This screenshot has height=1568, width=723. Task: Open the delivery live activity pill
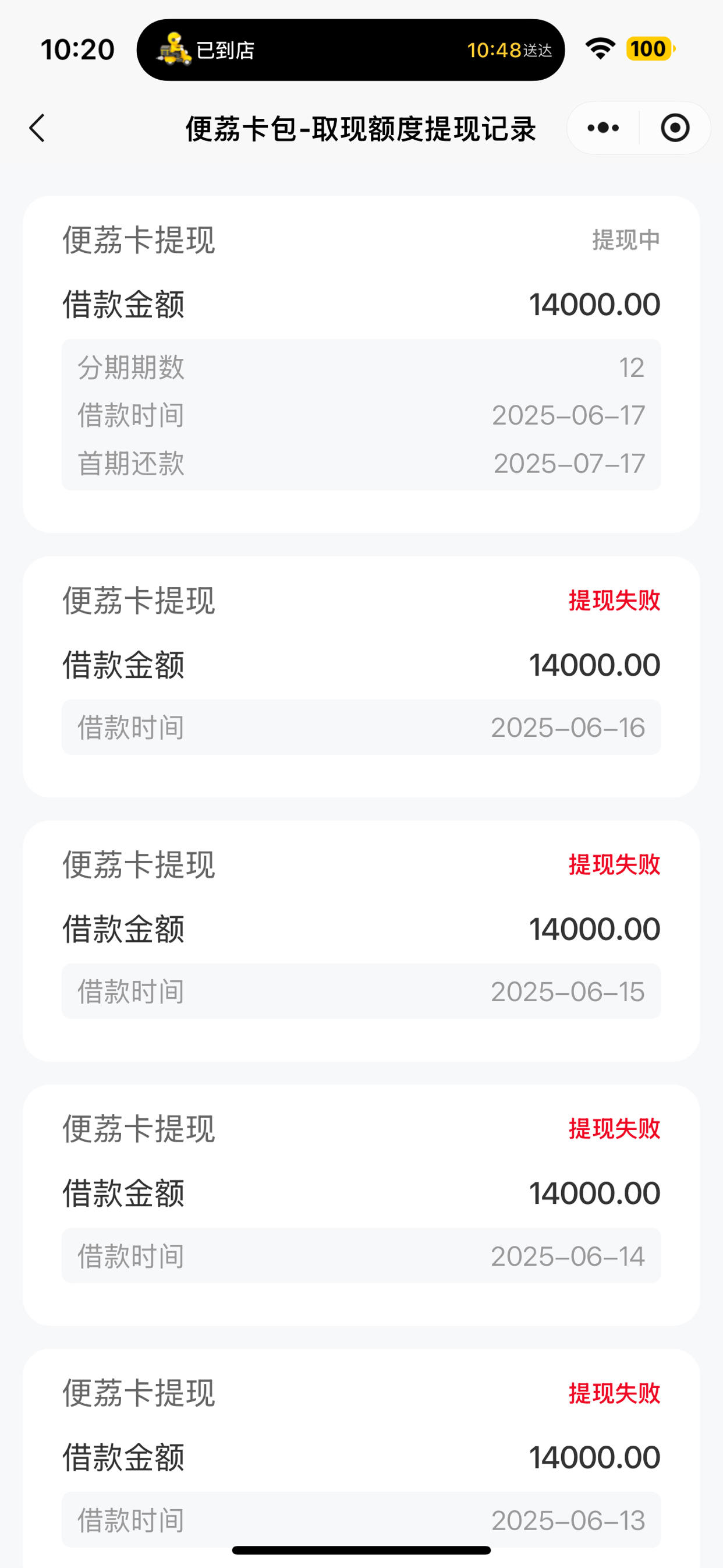click(x=350, y=50)
